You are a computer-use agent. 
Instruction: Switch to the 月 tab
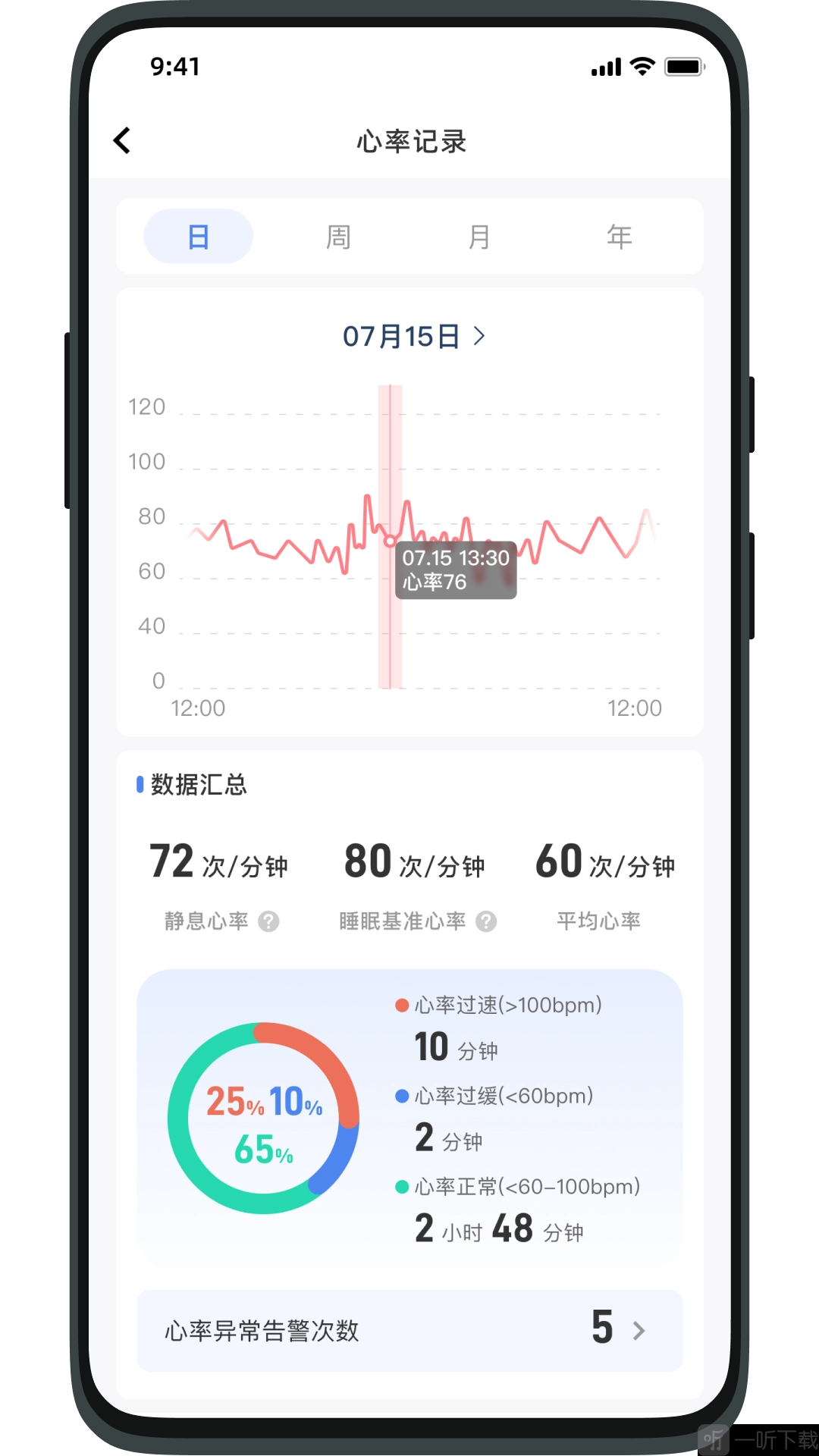(x=479, y=237)
